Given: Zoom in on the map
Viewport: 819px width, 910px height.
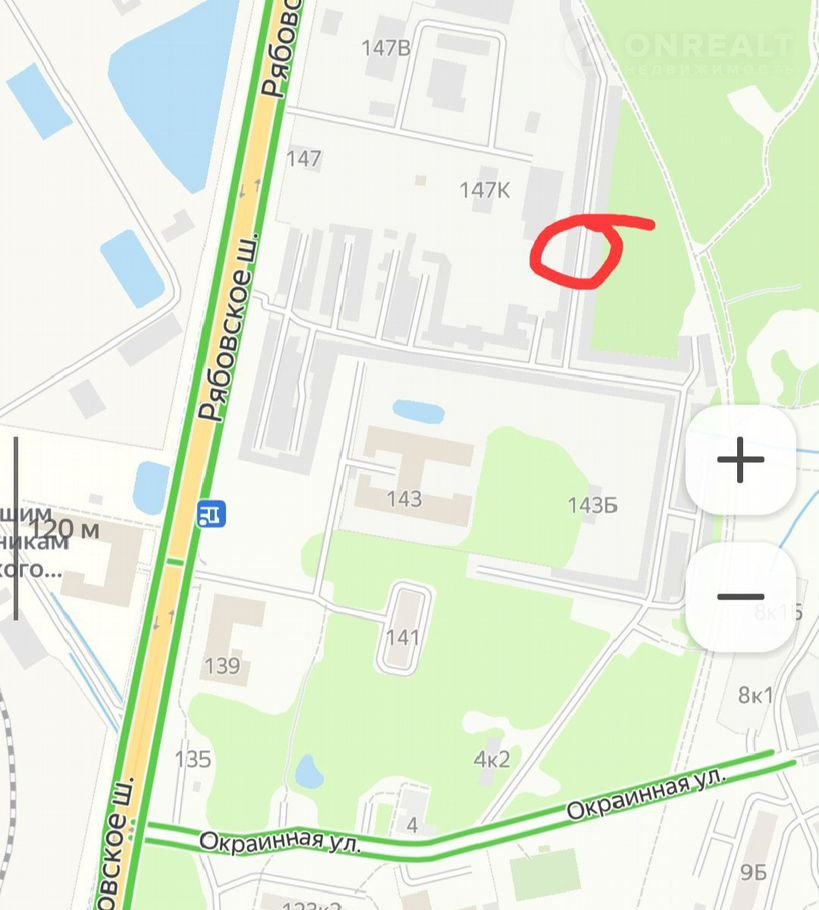Looking at the screenshot, I should (x=740, y=461).
